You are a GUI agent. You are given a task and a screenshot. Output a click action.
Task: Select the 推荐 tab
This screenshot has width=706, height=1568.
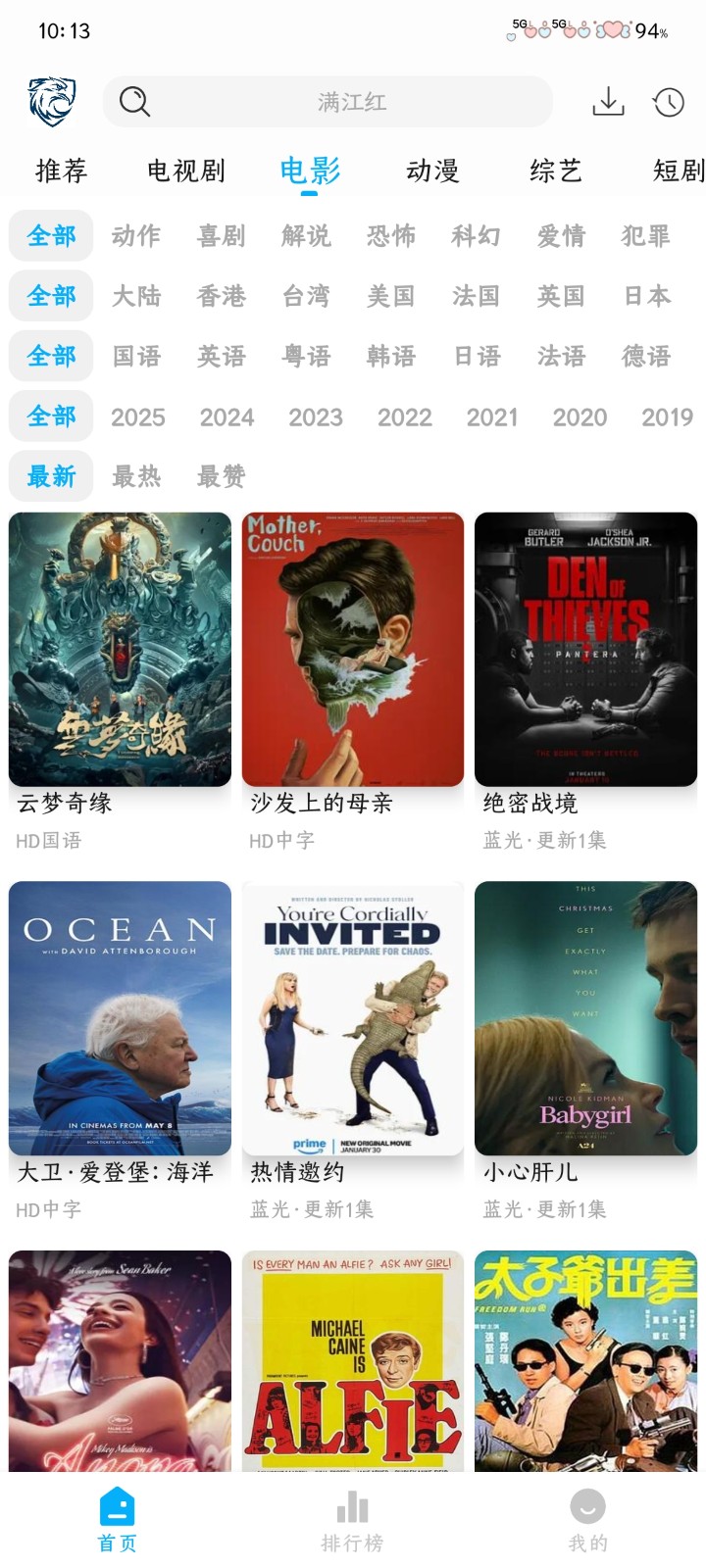point(62,171)
